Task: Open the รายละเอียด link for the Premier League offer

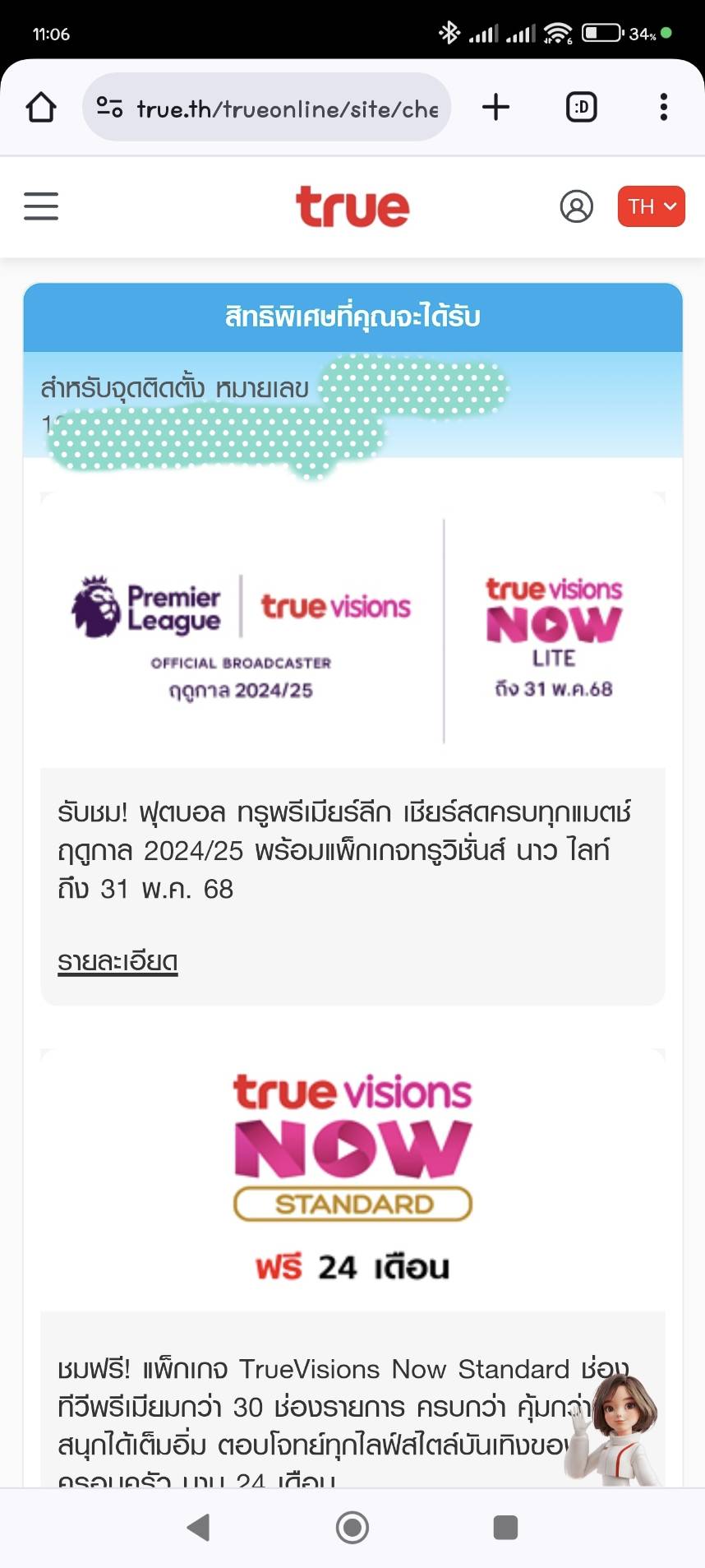Action: 117,960
